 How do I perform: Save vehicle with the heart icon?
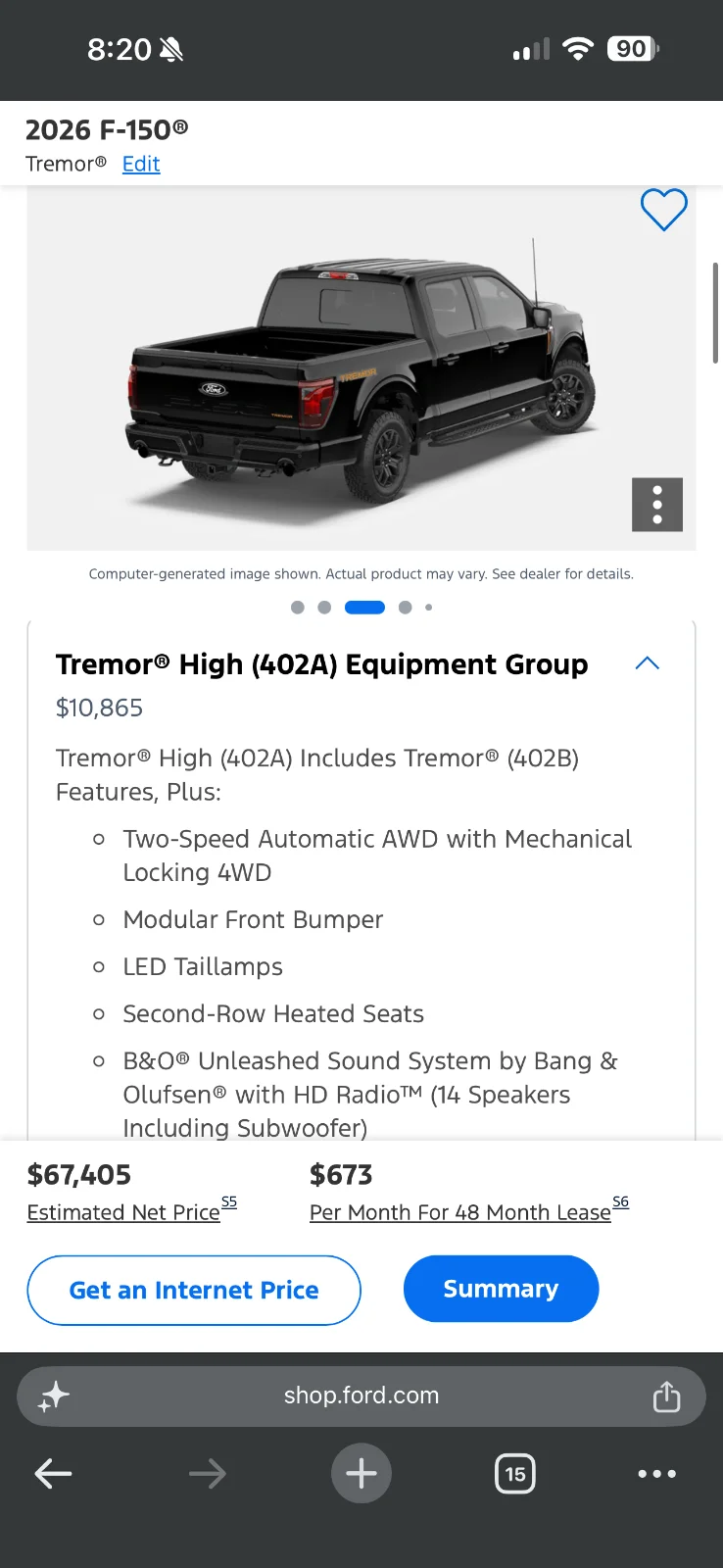point(663,209)
